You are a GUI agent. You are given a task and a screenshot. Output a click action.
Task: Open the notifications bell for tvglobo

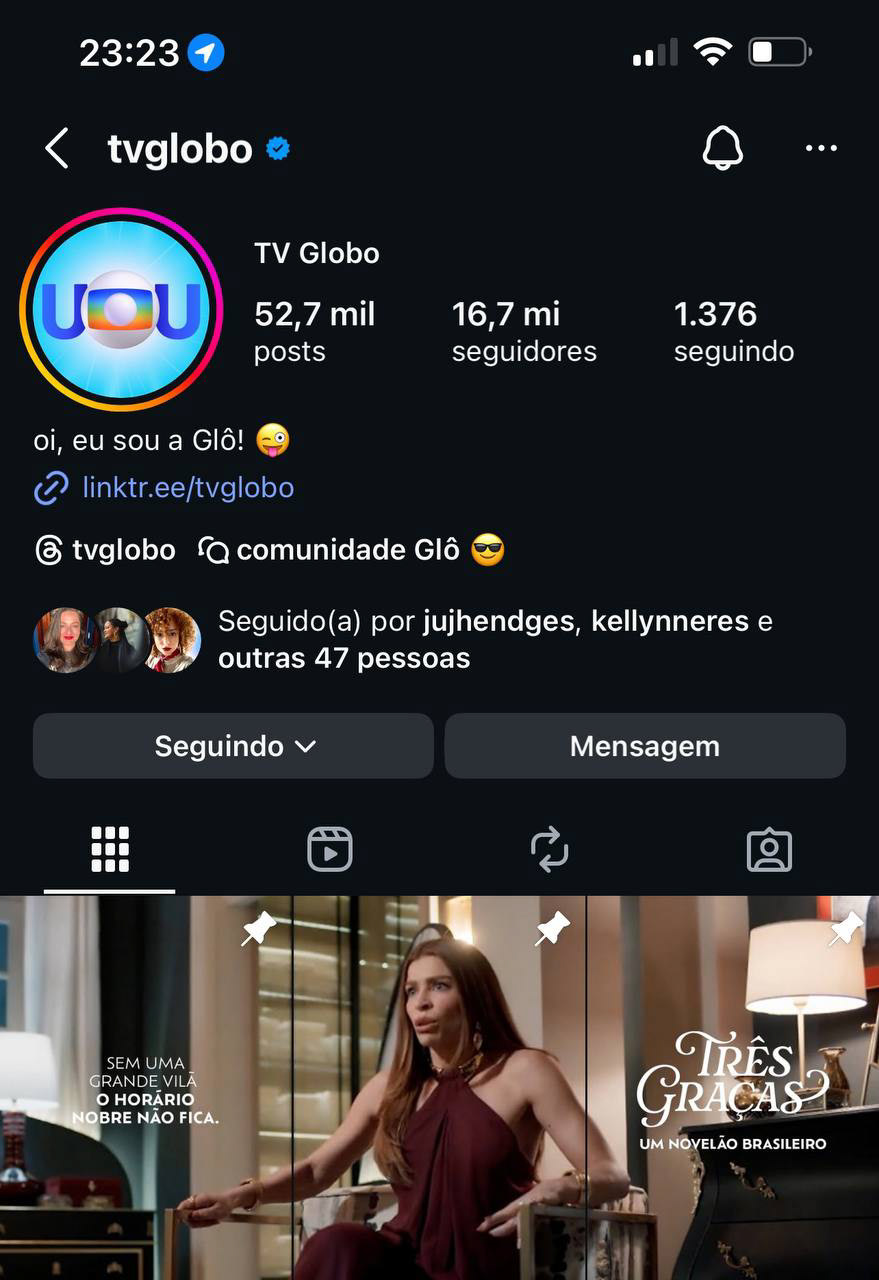[722, 149]
